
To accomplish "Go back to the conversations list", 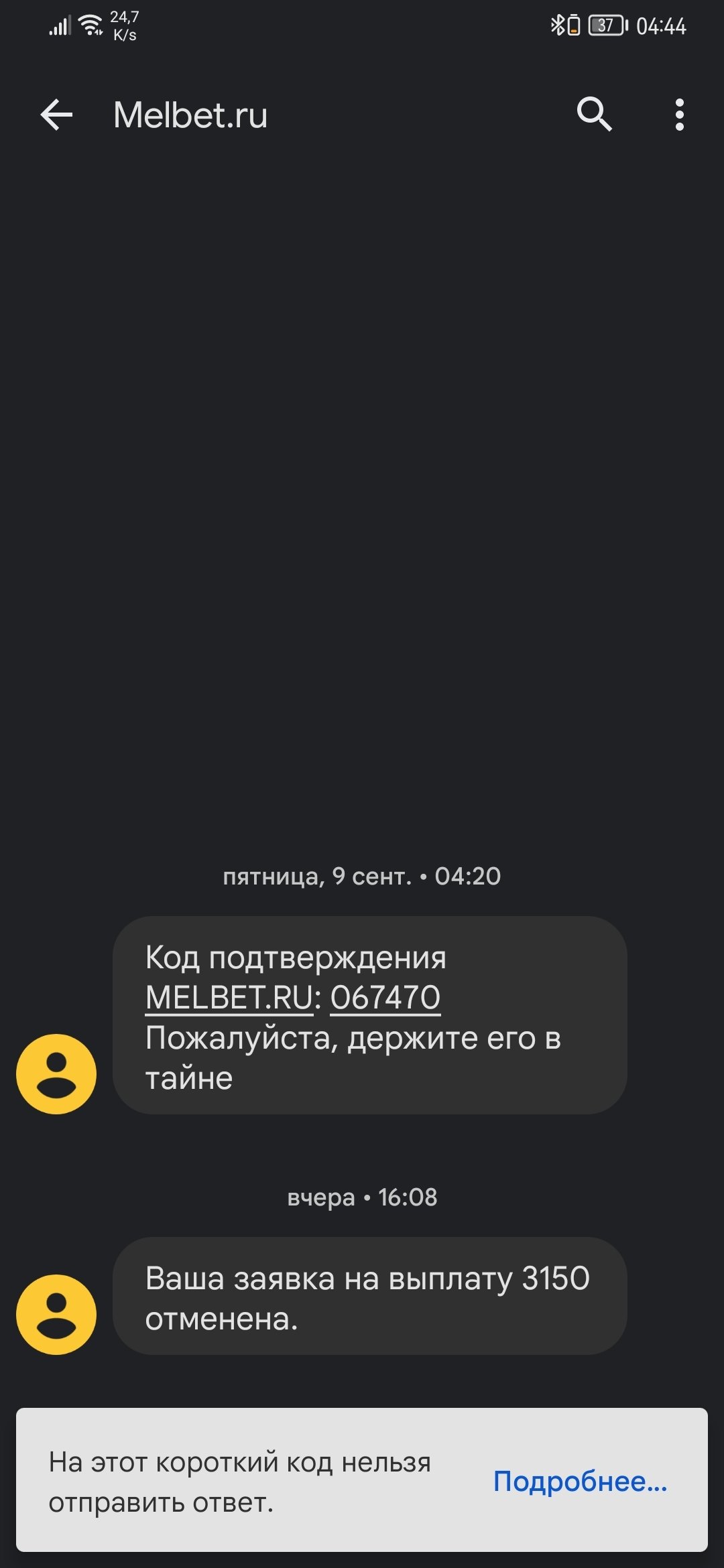I will tap(57, 115).
